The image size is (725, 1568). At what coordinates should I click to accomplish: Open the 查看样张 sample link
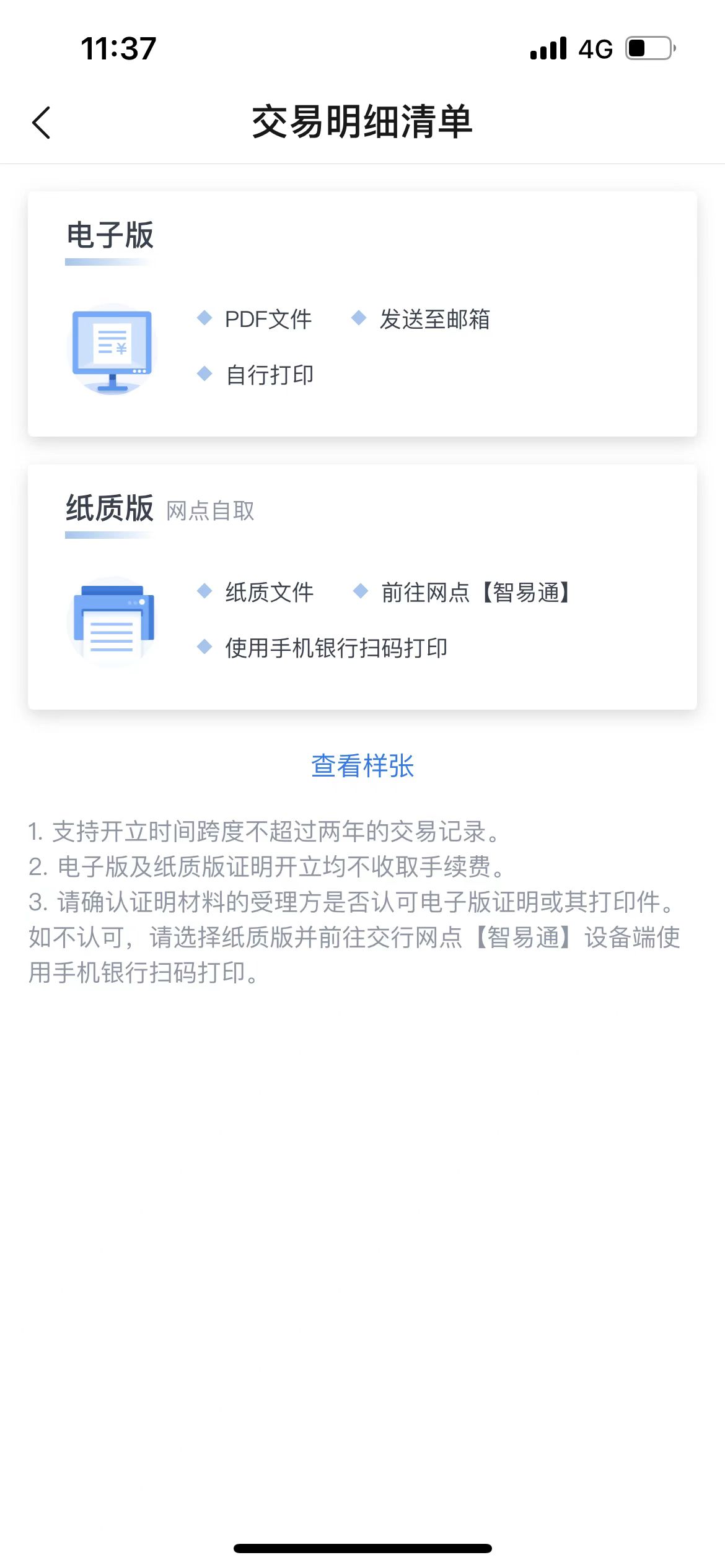(x=362, y=766)
